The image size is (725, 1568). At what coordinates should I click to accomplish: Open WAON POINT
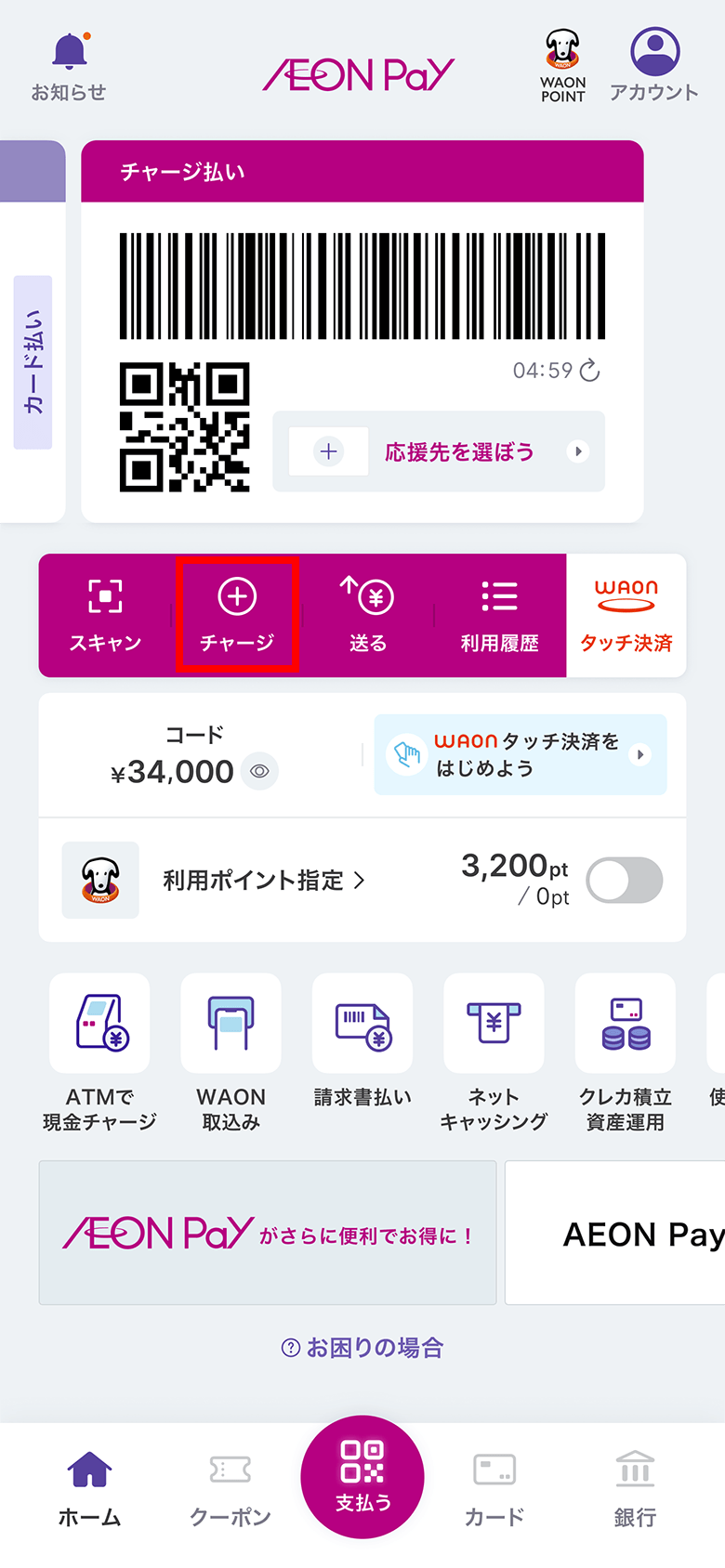tap(562, 65)
